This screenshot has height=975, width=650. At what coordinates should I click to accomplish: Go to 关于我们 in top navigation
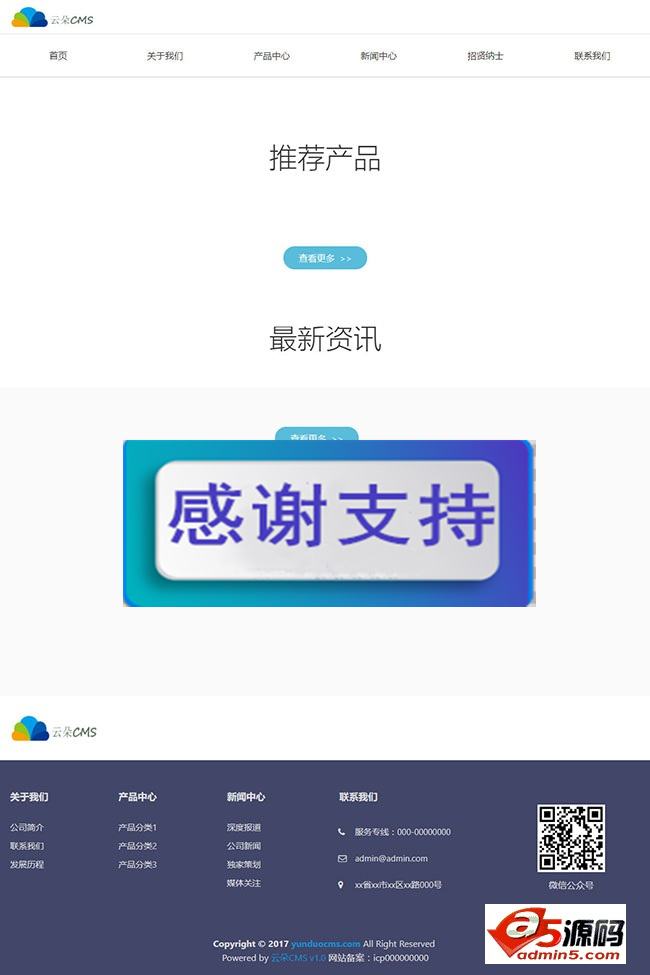coord(165,56)
